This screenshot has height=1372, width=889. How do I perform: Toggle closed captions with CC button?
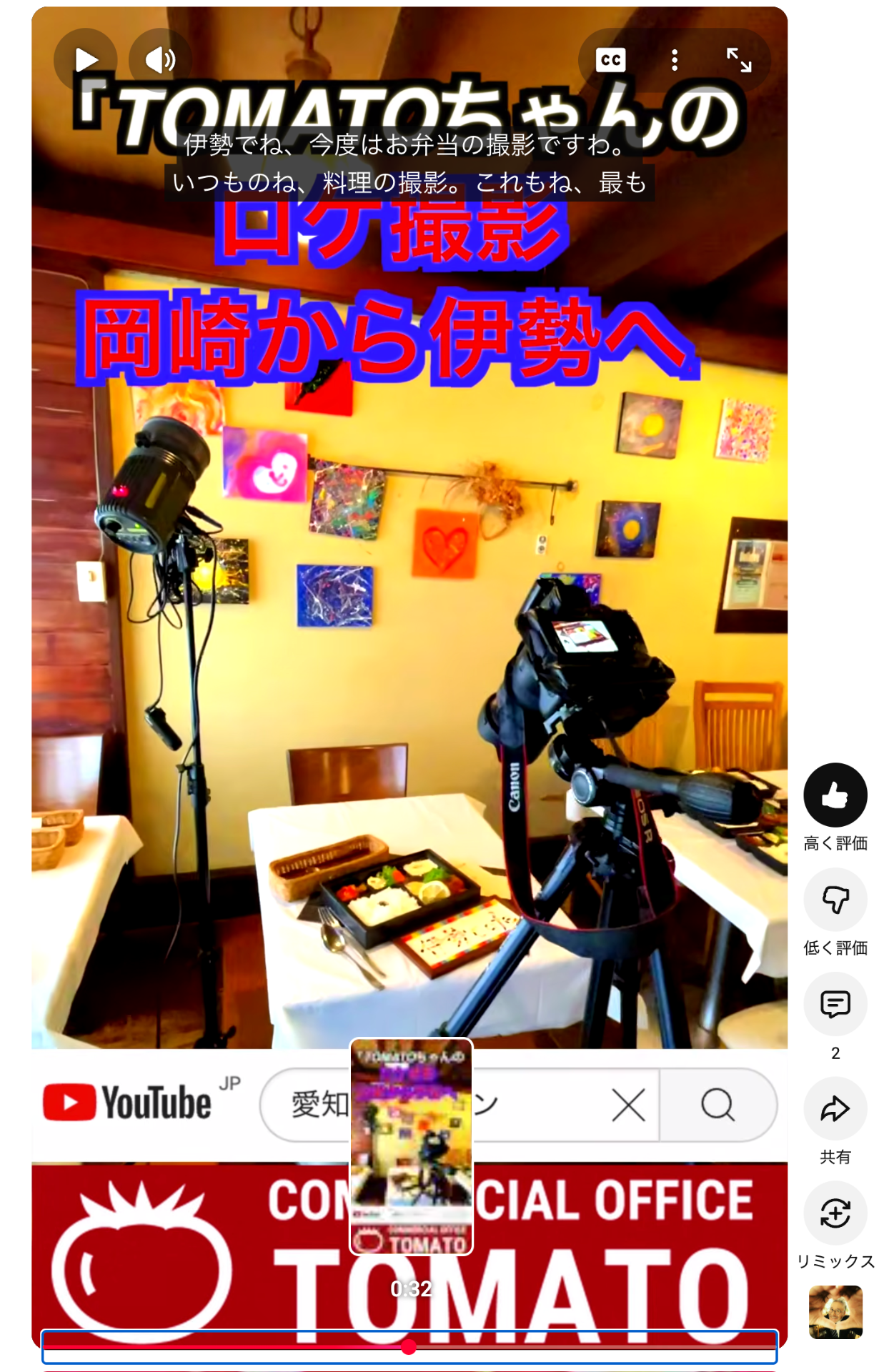(610, 60)
